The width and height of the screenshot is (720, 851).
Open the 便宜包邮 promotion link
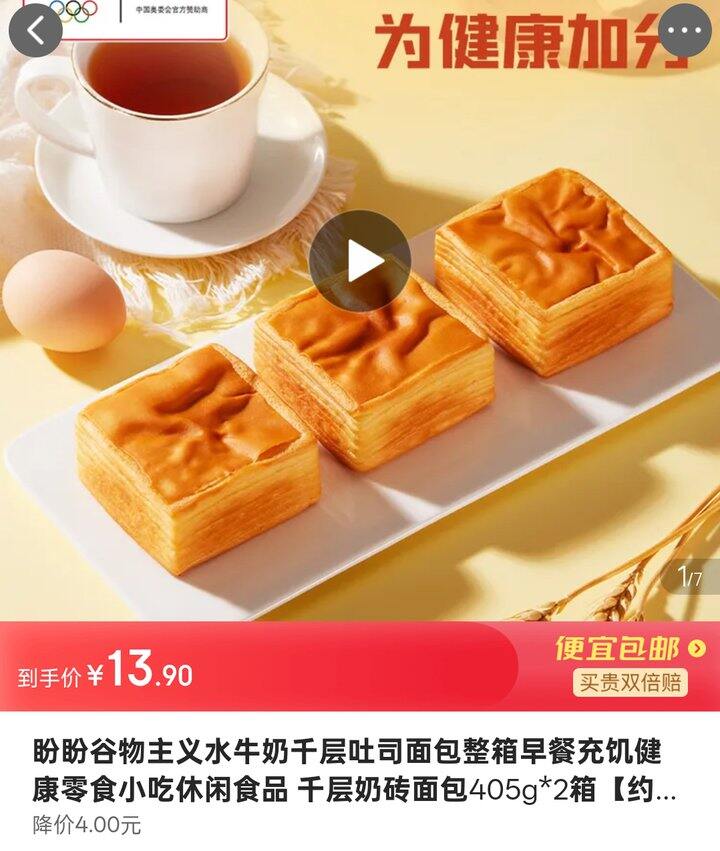pyautogui.click(x=630, y=649)
